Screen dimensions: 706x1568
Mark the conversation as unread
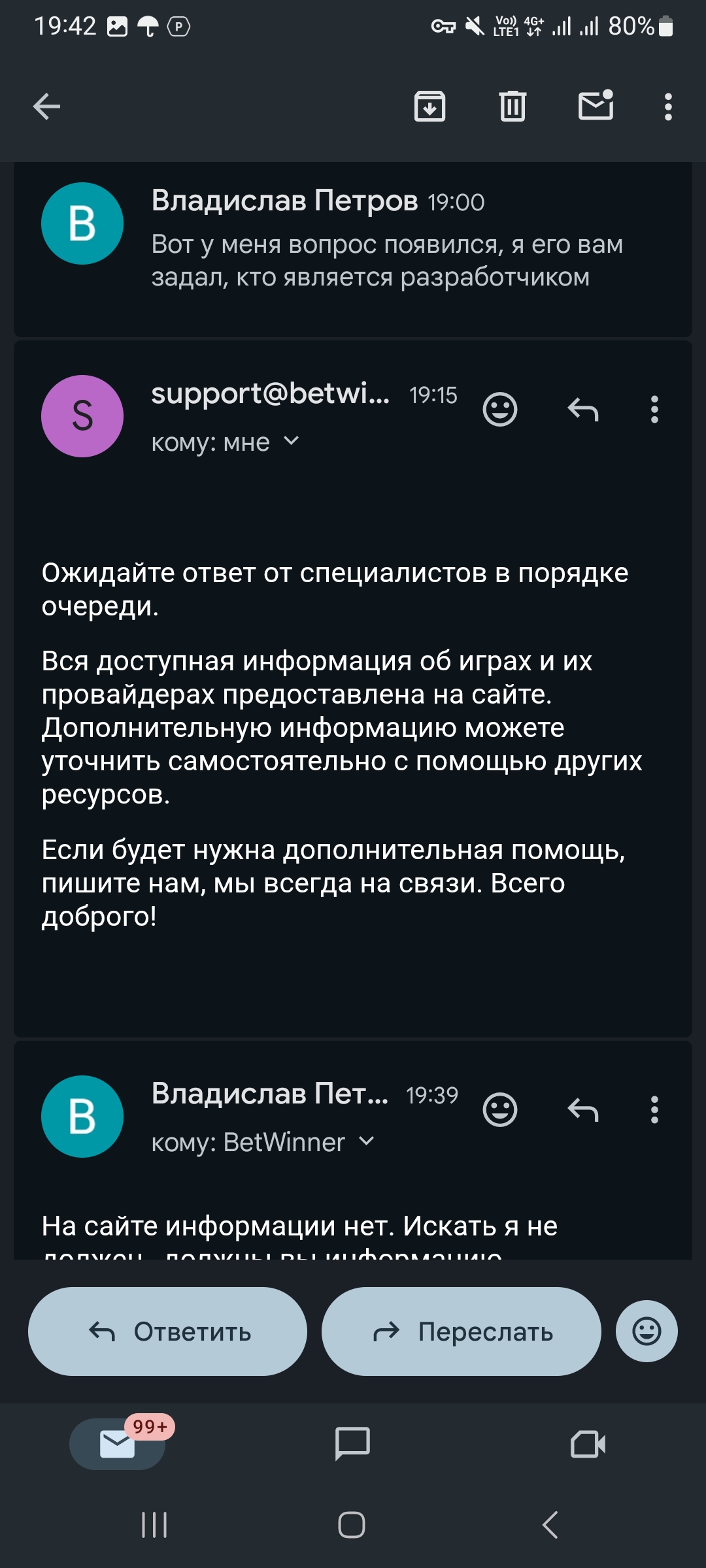click(596, 106)
